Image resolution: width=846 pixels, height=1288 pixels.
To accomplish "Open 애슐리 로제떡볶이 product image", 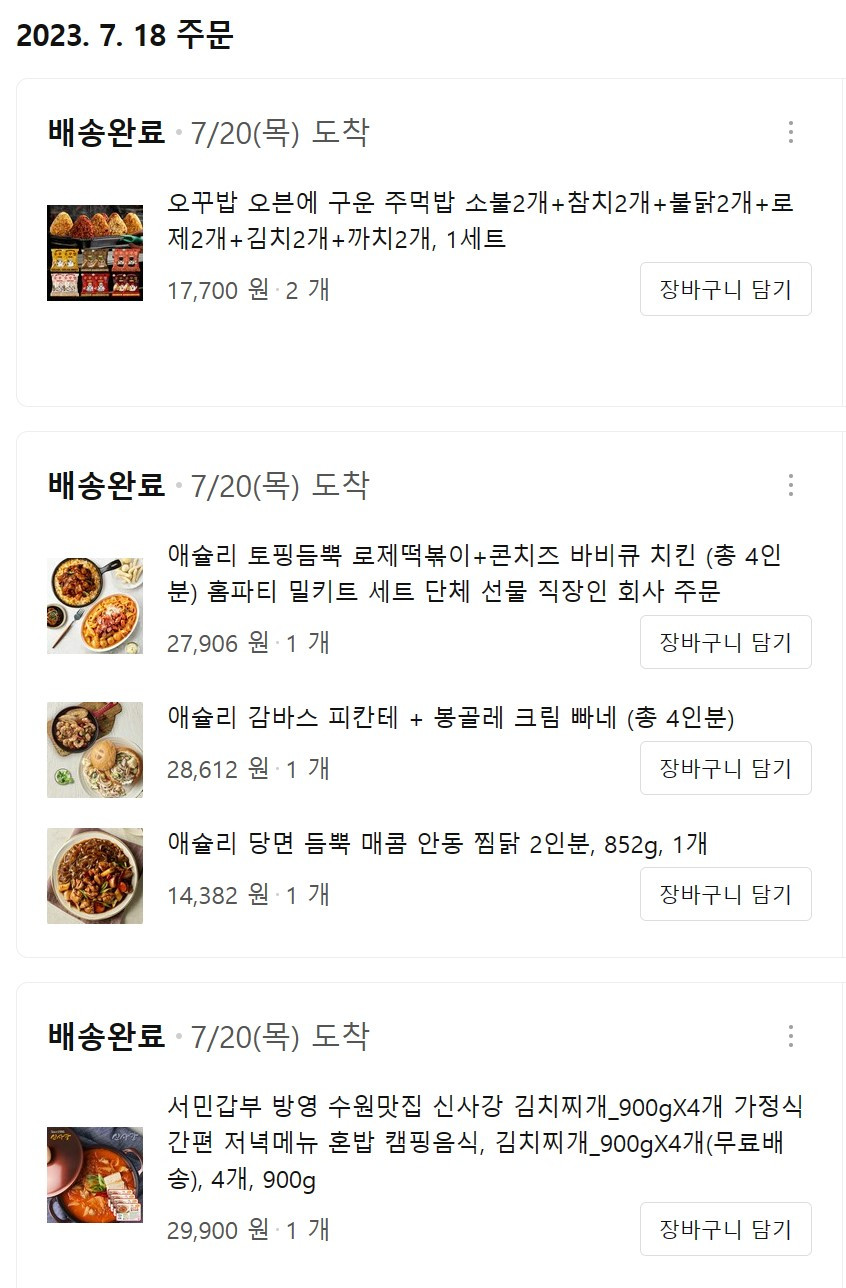I will pos(95,606).
